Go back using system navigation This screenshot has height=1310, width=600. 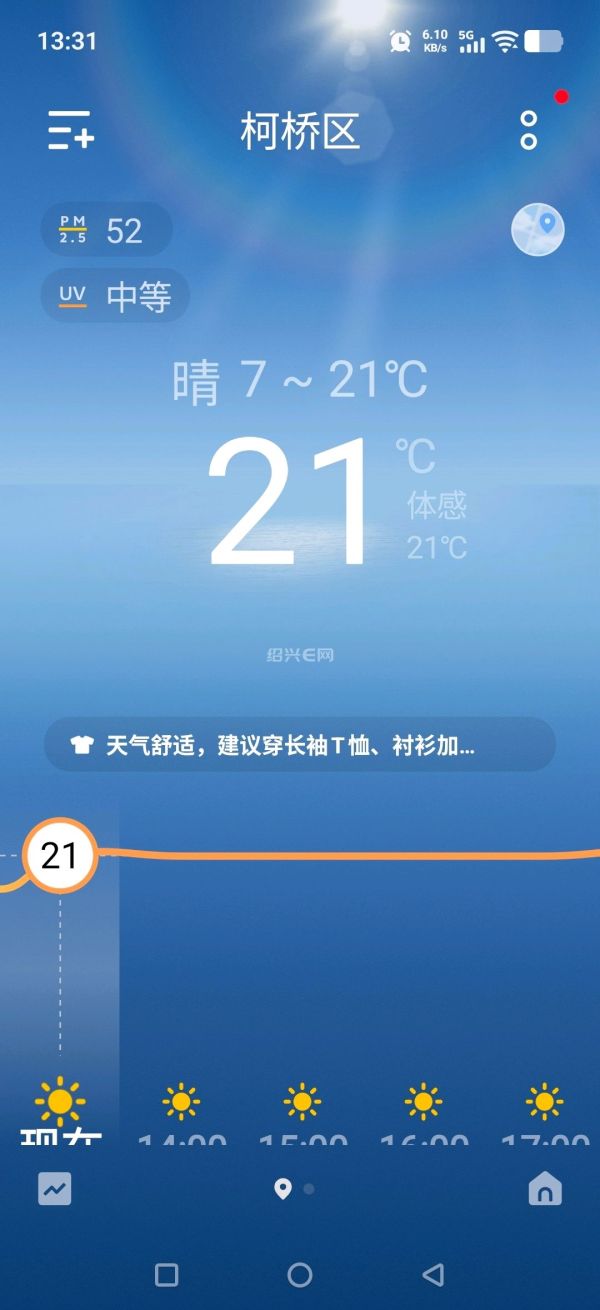point(433,1274)
